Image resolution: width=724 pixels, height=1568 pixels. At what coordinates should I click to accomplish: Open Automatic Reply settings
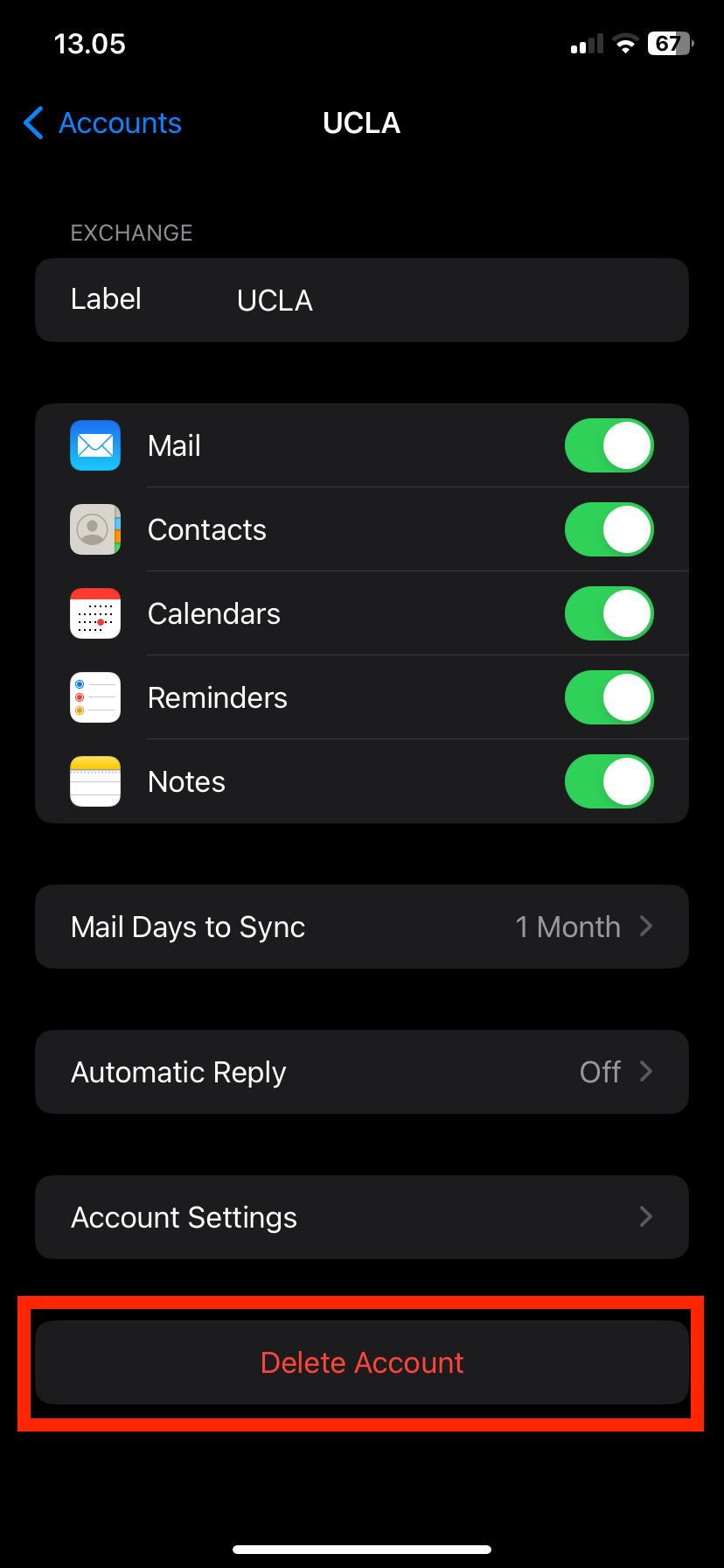pyautogui.click(x=362, y=1072)
